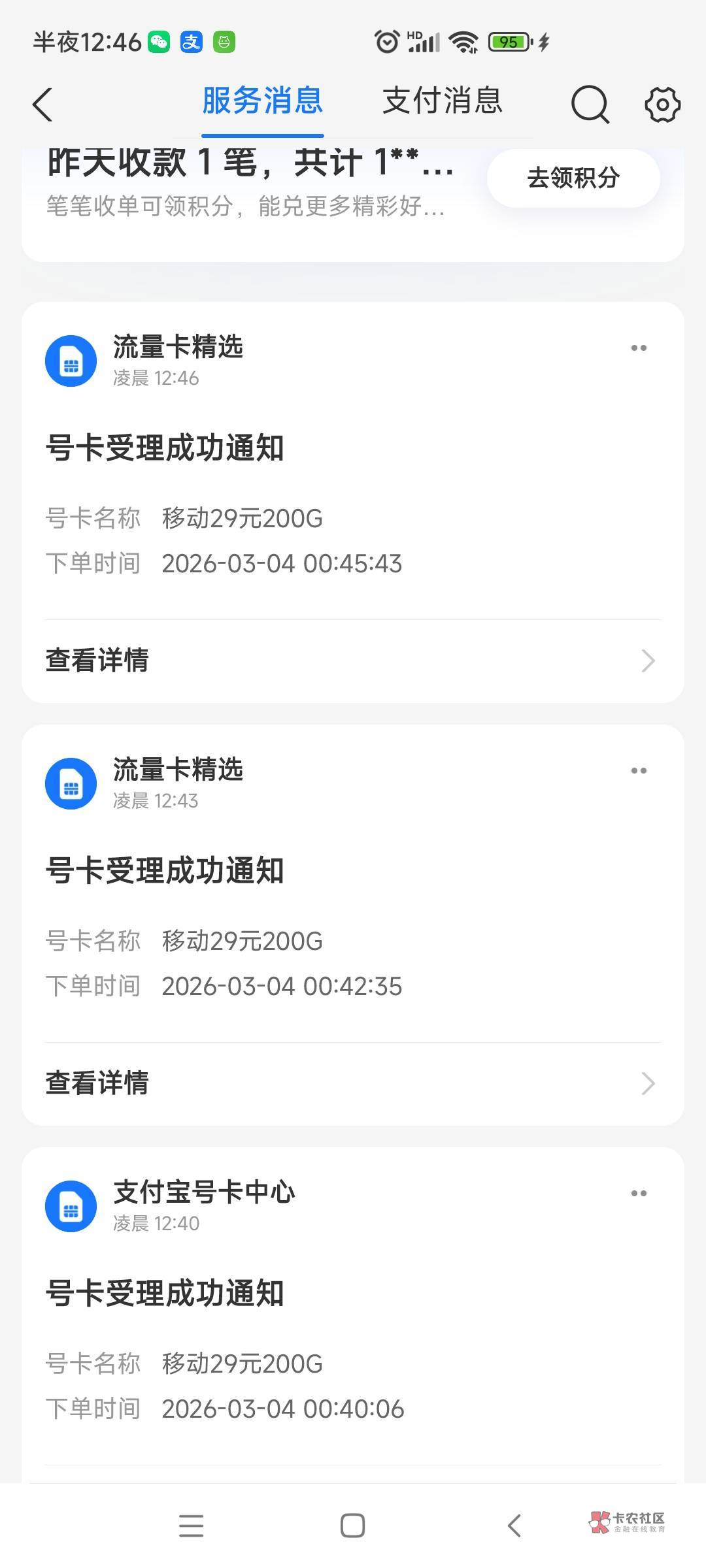706x1568 pixels.
Task: Open the 流量卡精选 sender from 12:46 message
Action: click(x=177, y=347)
